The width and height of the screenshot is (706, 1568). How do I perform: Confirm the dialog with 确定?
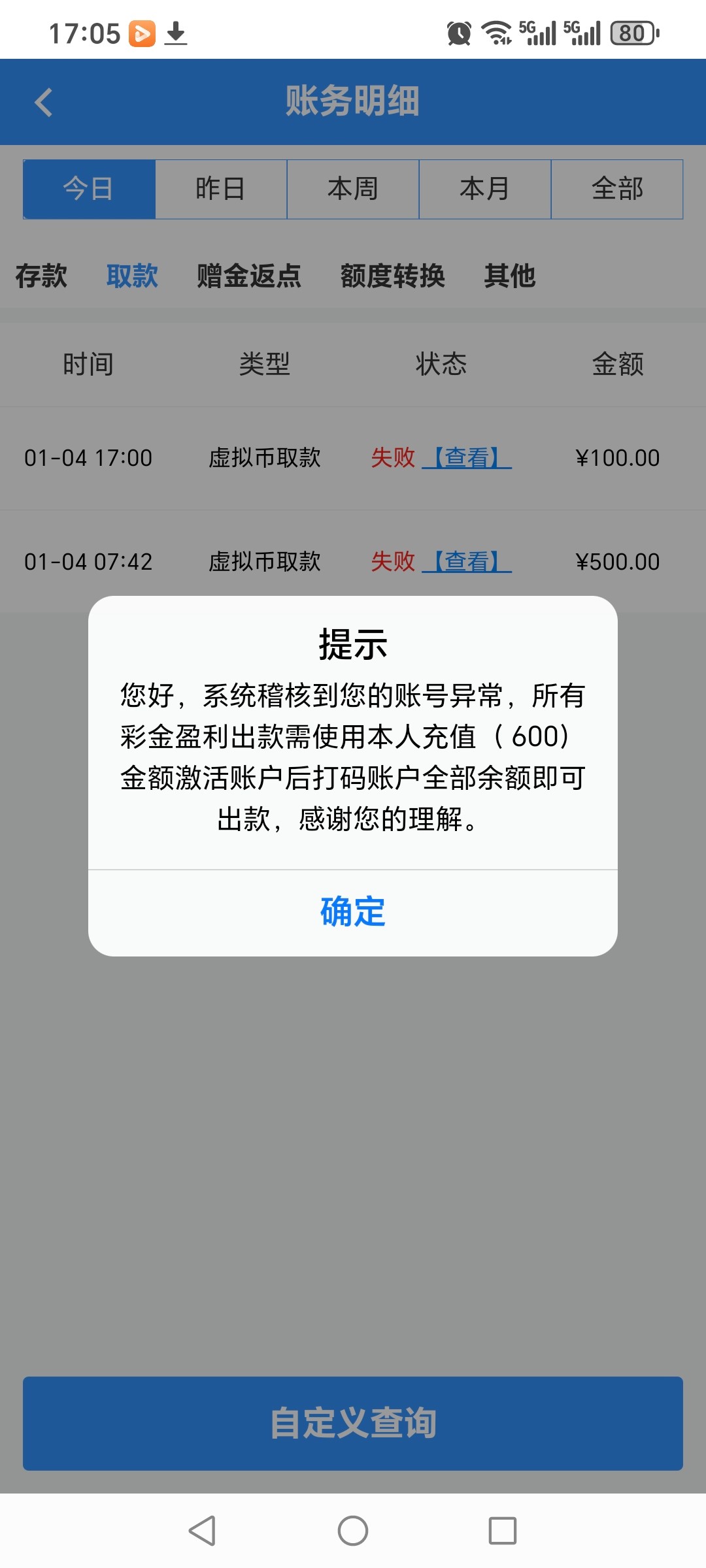353,912
